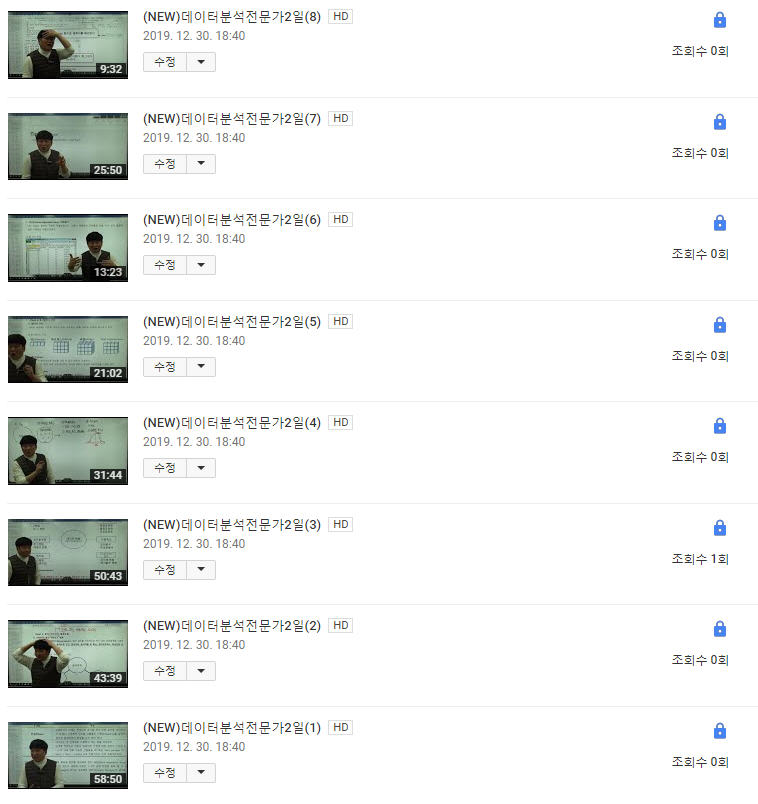Tap privacy lock icon for 데이터분석전문가2일(4)
This screenshot has height=804, width=758.
719,426
